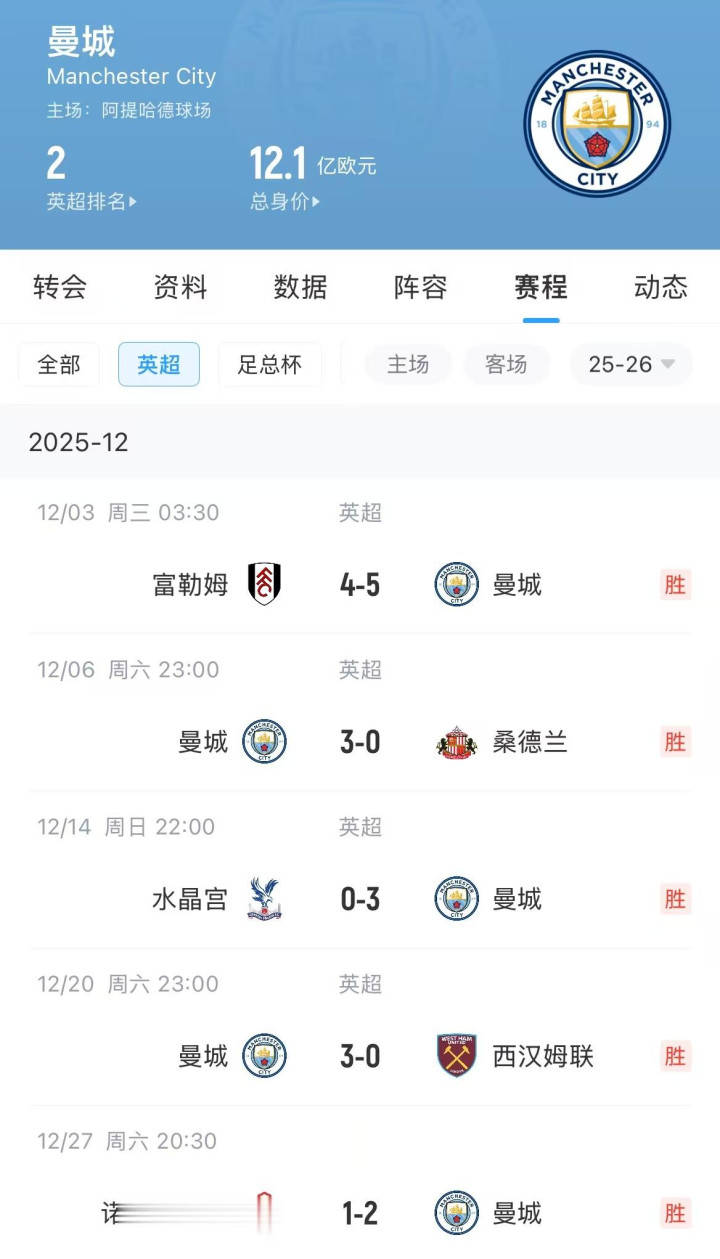
Task: Select the 英超 filter chip
Action: click(x=159, y=365)
